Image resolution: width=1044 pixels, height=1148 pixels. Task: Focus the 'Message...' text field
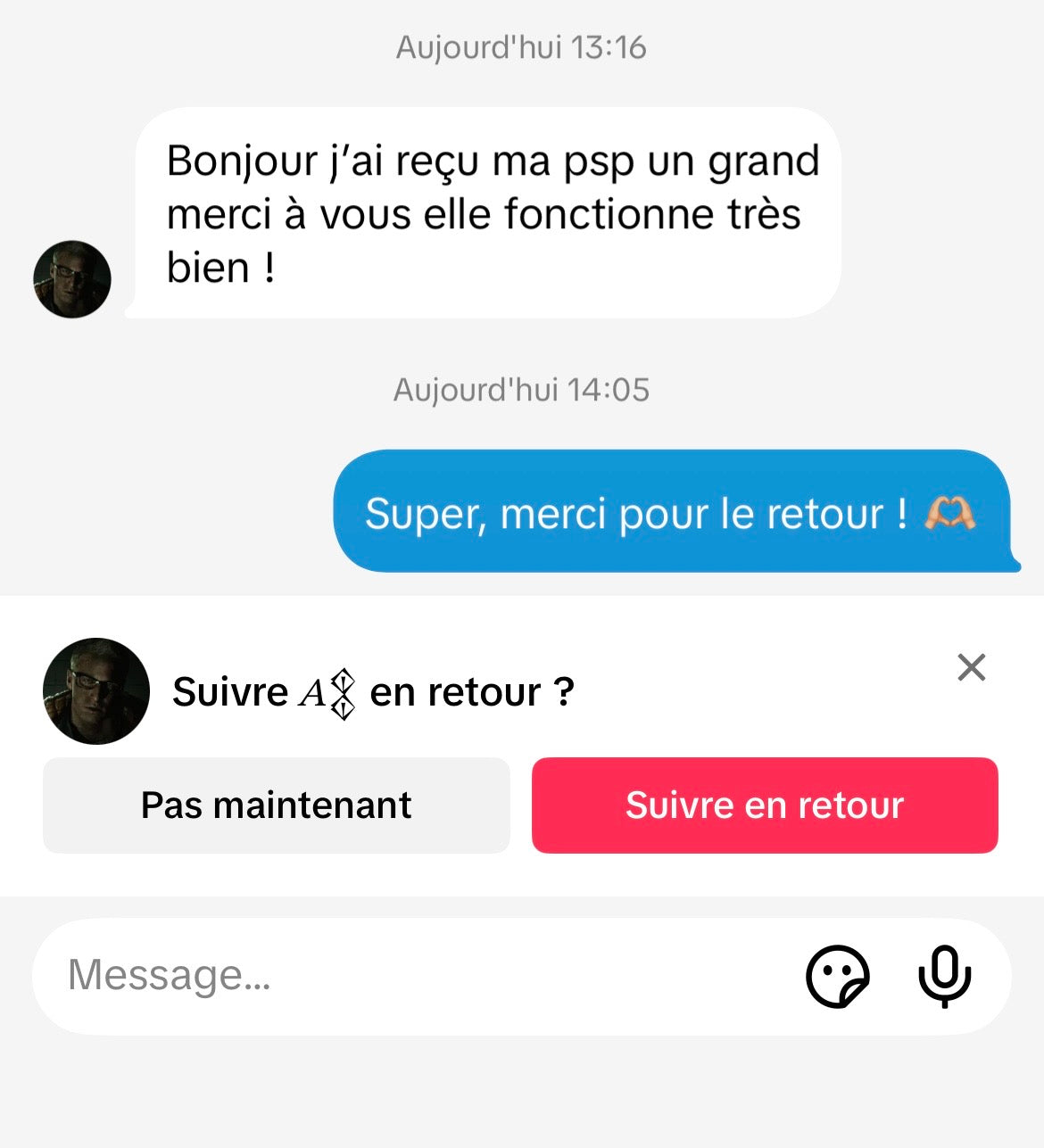[402, 975]
